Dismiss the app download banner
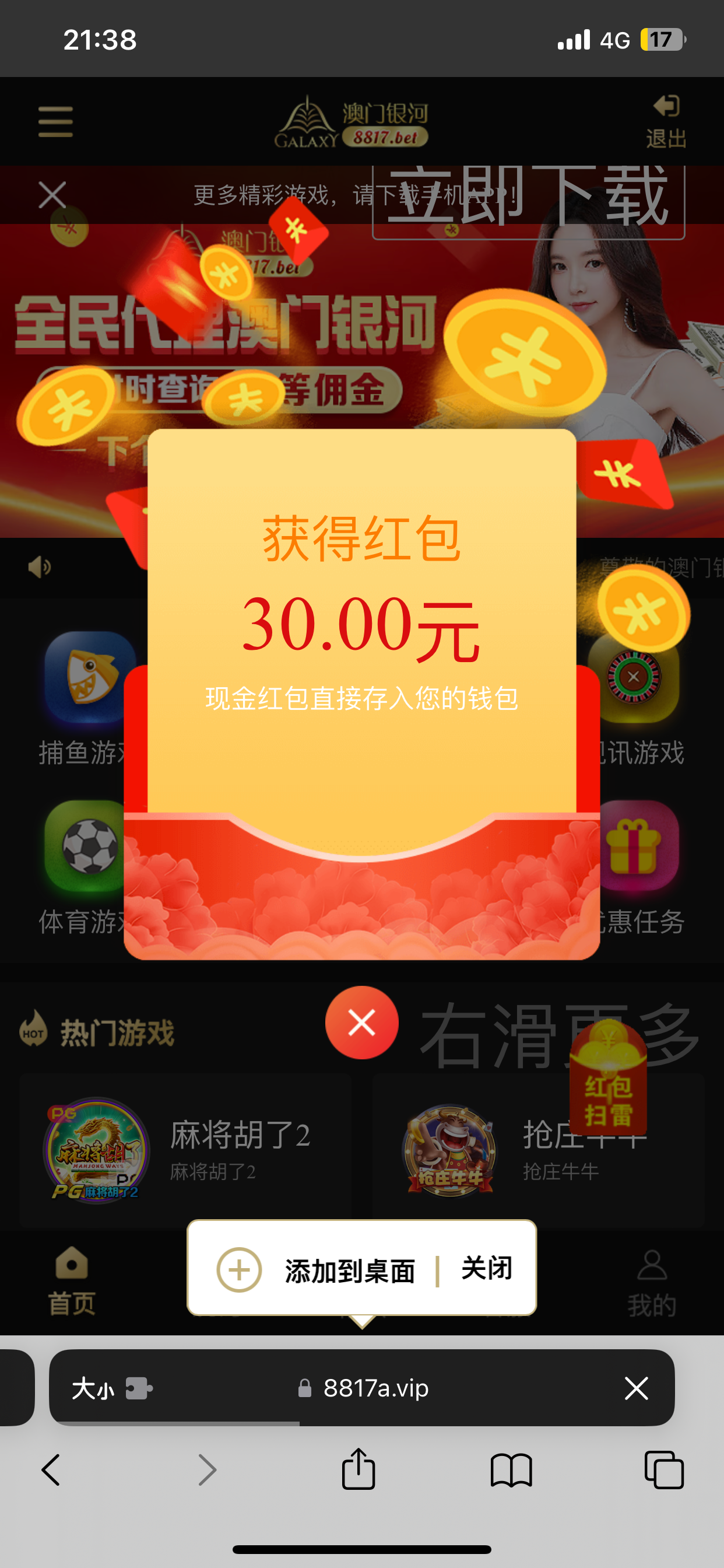 click(52, 195)
